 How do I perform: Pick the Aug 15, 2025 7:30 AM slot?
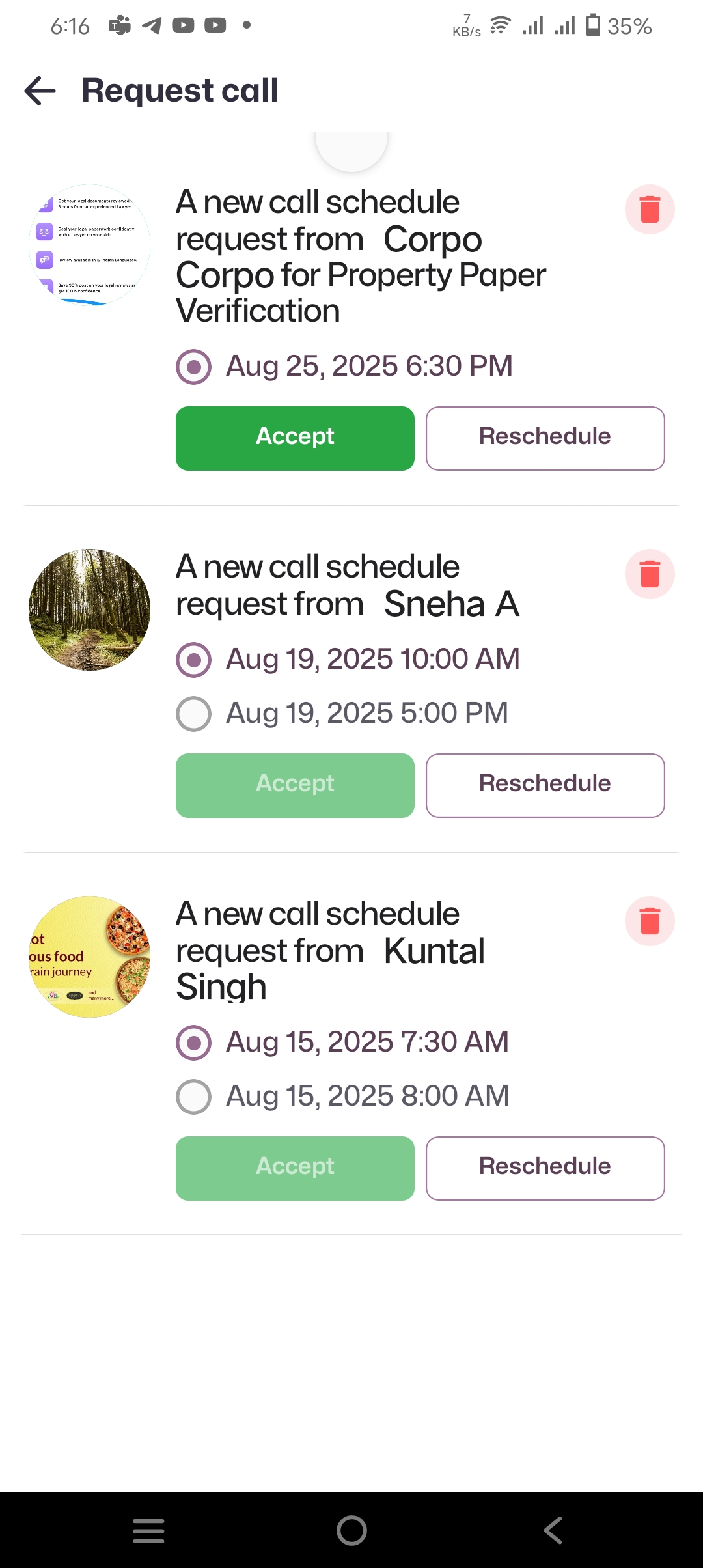click(193, 1043)
